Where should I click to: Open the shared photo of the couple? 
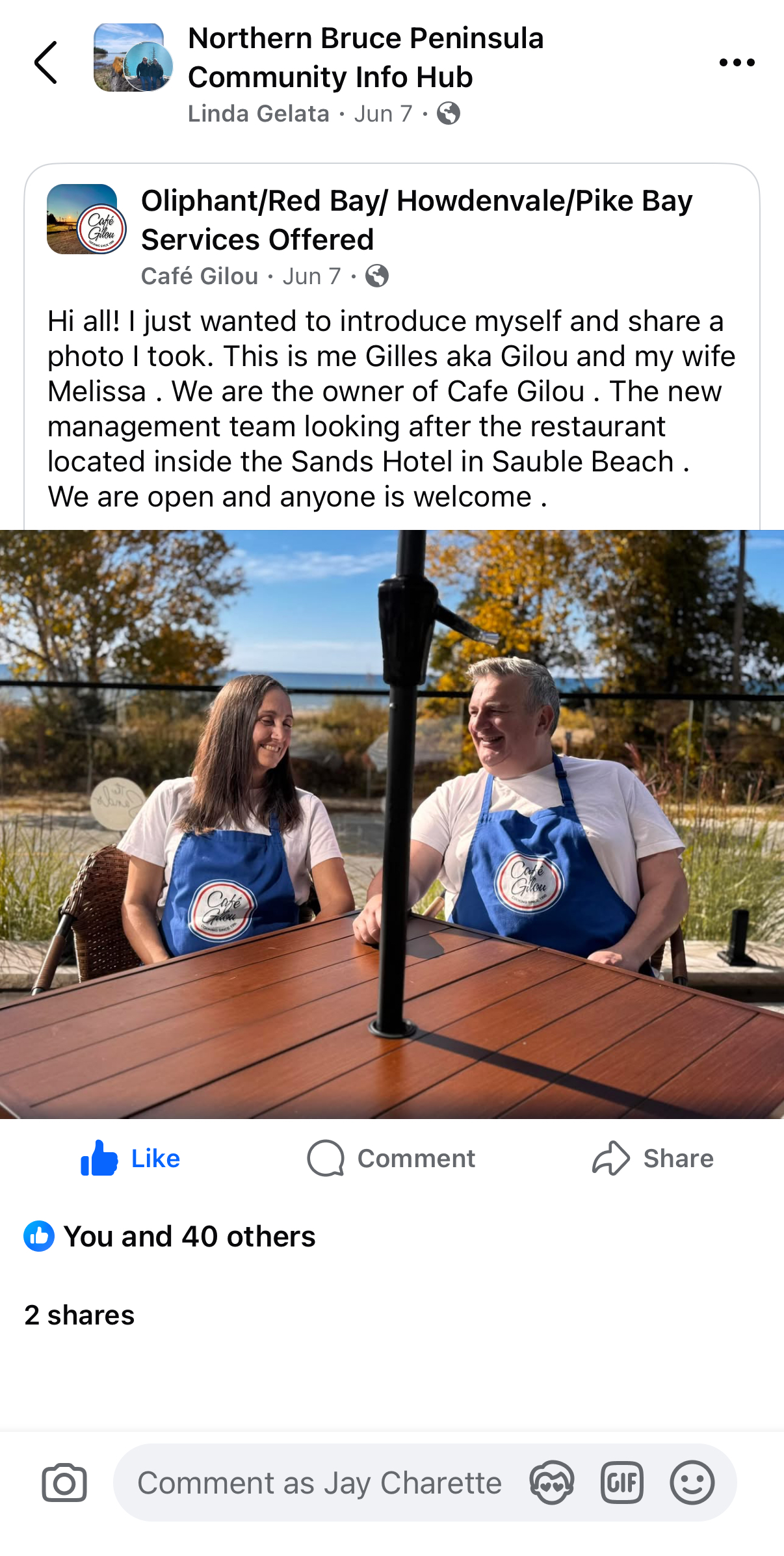[x=392, y=824]
